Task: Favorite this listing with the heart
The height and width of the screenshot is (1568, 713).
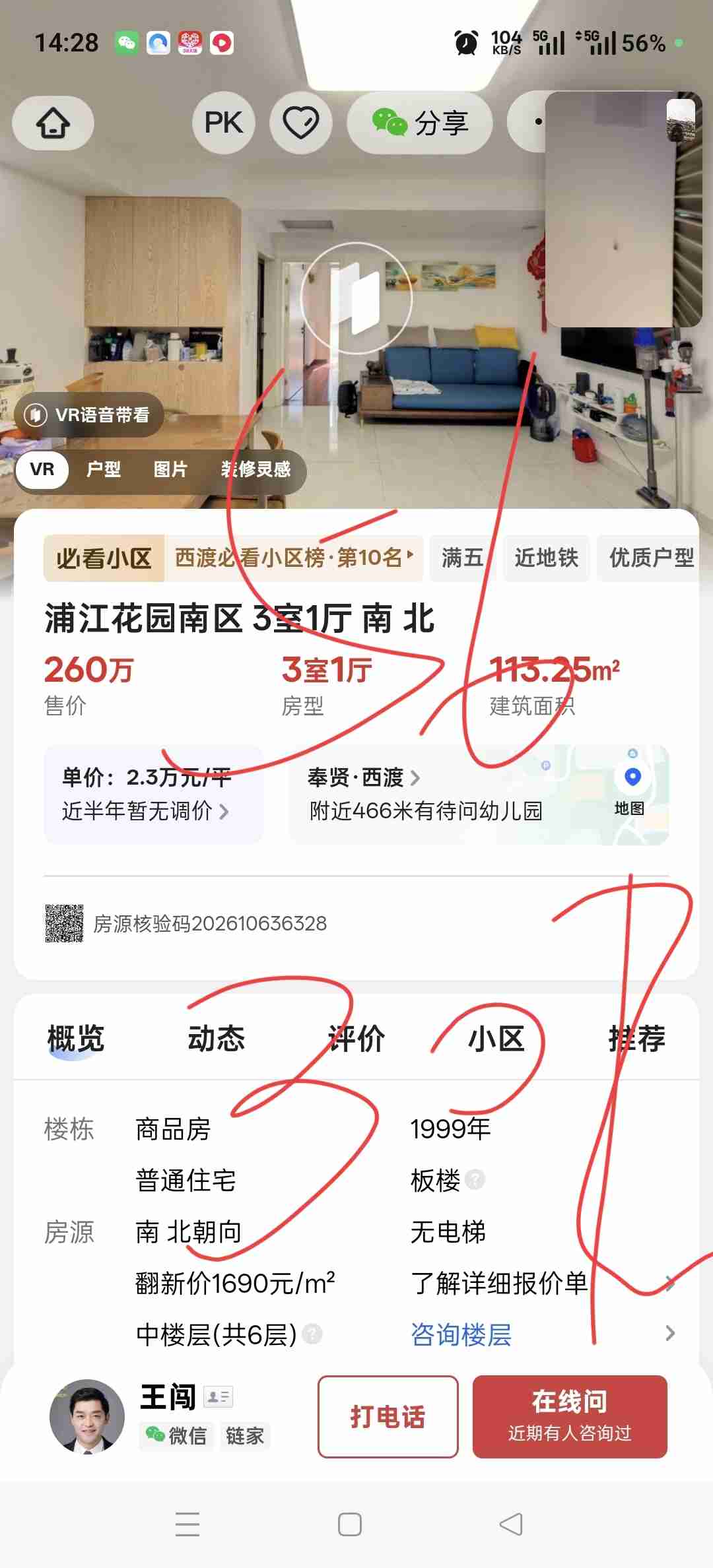Action: [x=300, y=123]
